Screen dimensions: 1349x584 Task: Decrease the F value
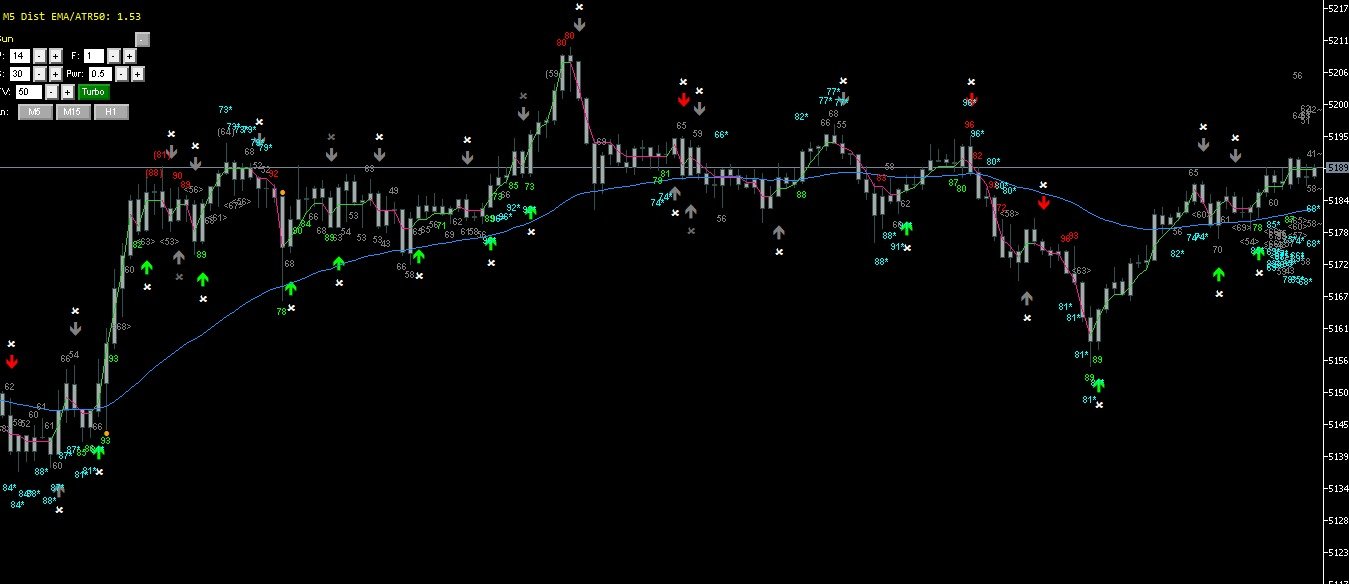click(113, 56)
